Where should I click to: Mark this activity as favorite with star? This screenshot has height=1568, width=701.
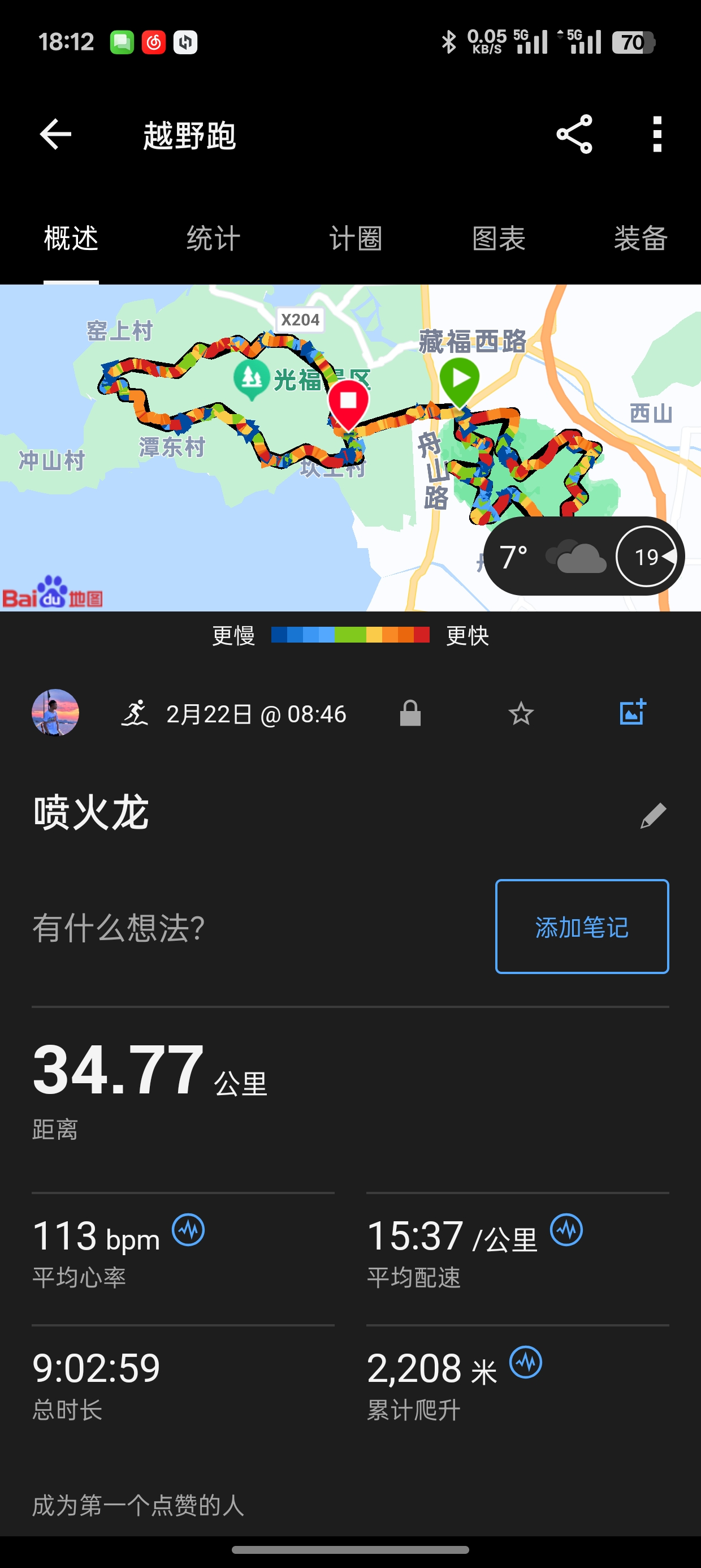pyautogui.click(x=521, y=713)
